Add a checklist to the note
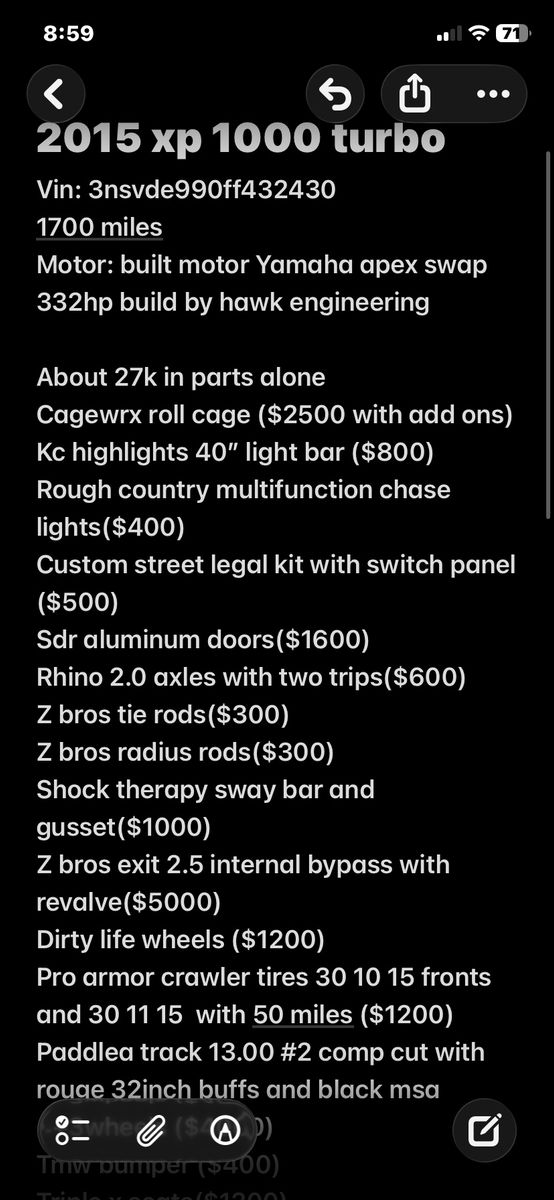Screen dimensions: 554x1200 tap(75, 1131)
